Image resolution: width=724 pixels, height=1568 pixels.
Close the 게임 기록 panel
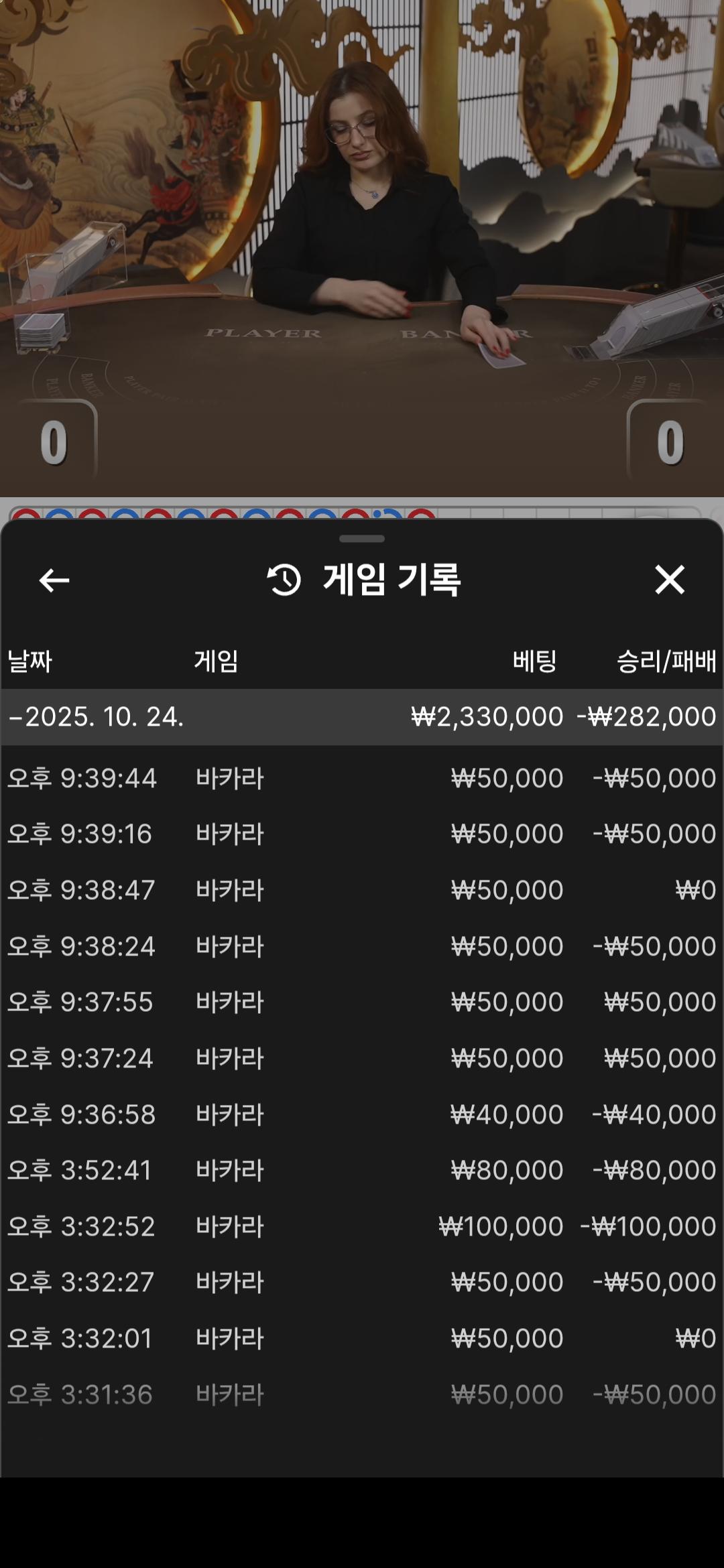670,580
